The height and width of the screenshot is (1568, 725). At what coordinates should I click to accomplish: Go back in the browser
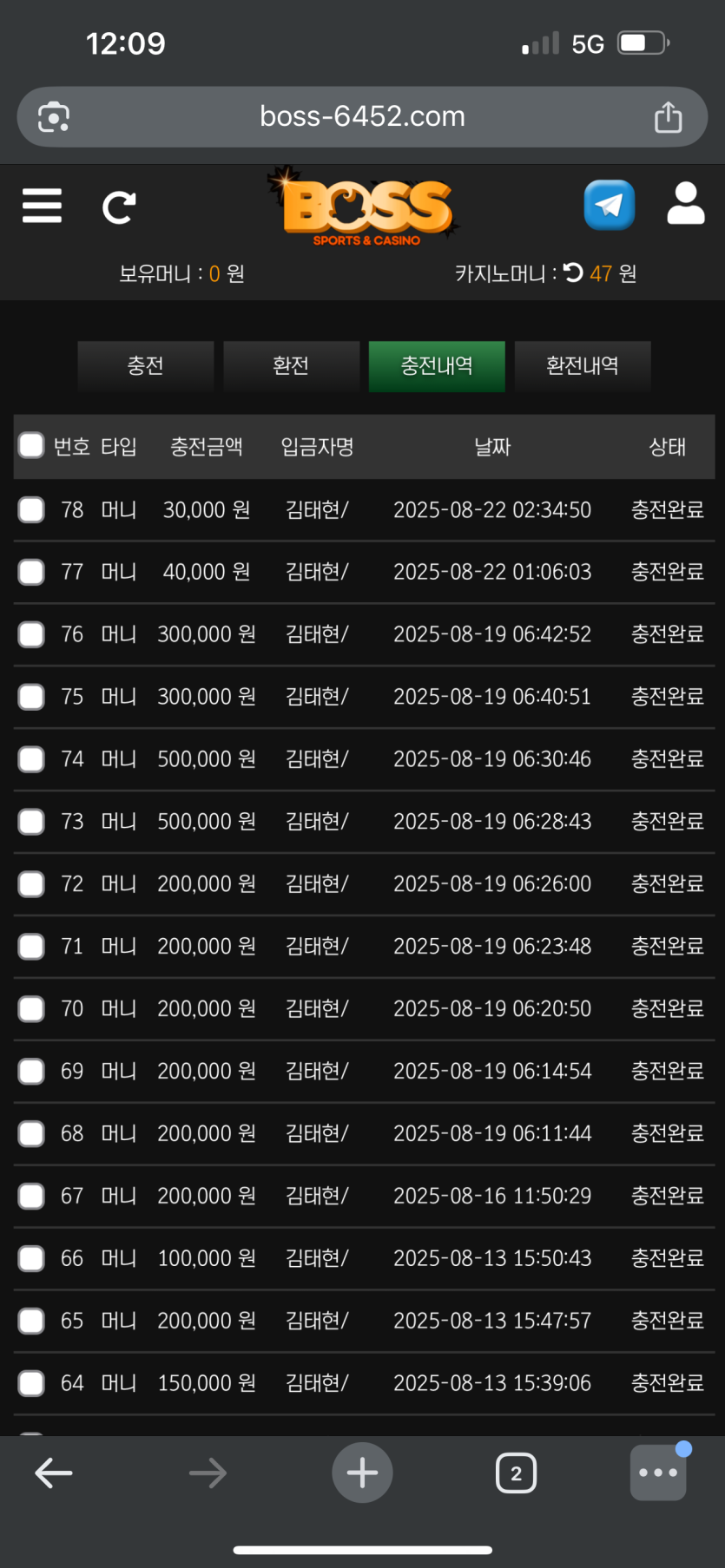click(x=54, y=1473)
